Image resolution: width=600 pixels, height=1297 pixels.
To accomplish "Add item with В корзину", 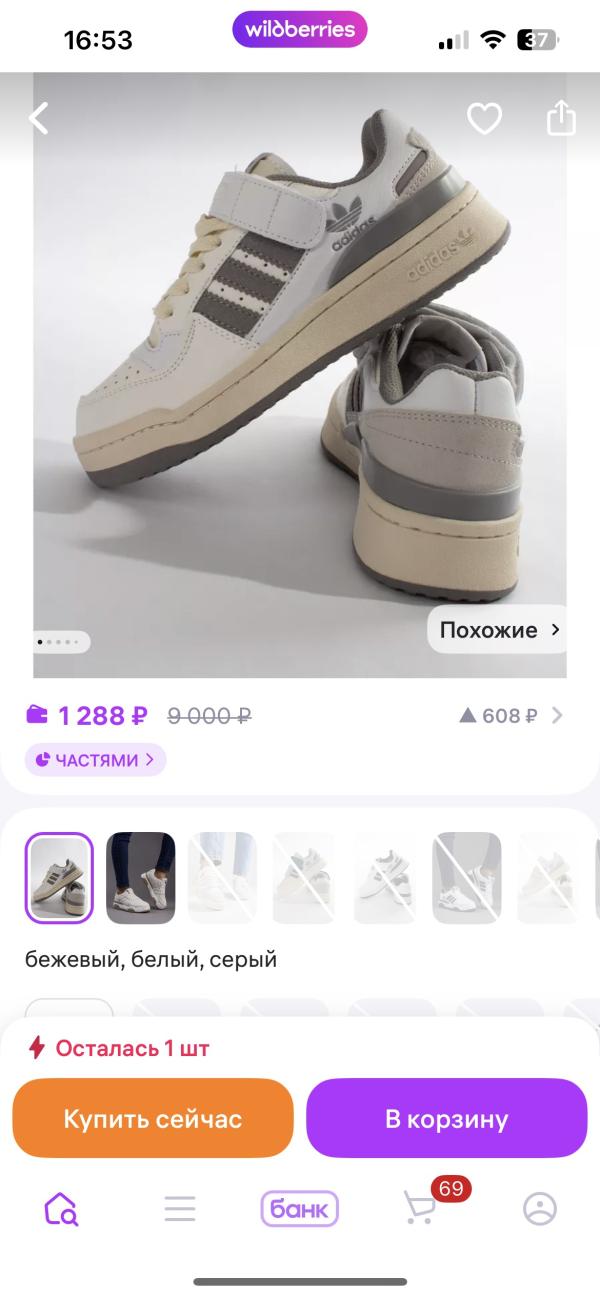I will (x=446, y=1118).
